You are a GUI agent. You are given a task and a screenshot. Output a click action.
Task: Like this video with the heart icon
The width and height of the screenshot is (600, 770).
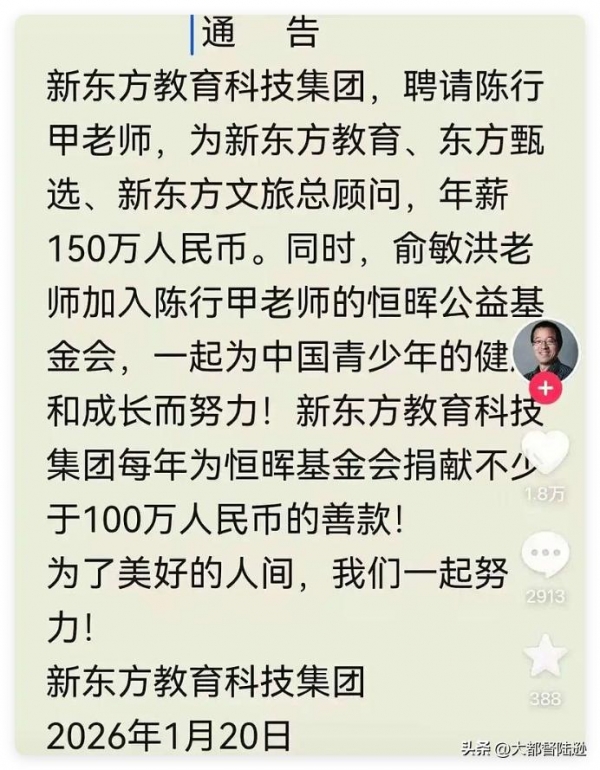coord(546,452)
